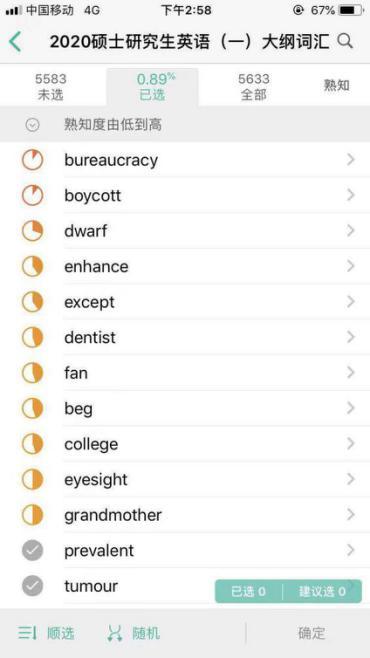Switch to the 未选 tab
370x658 pixels.
(51, 87)
